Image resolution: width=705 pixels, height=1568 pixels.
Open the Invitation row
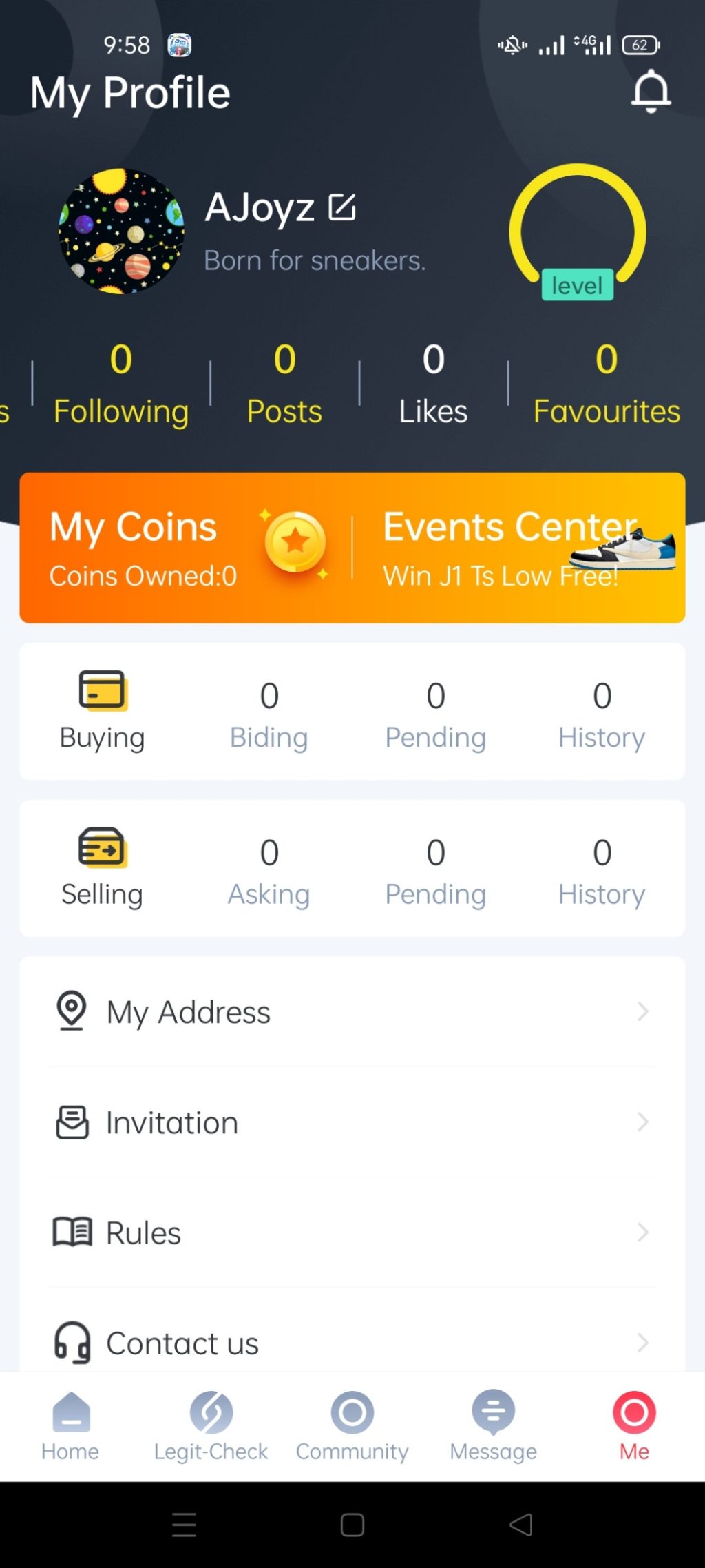tap(351, 1122)
